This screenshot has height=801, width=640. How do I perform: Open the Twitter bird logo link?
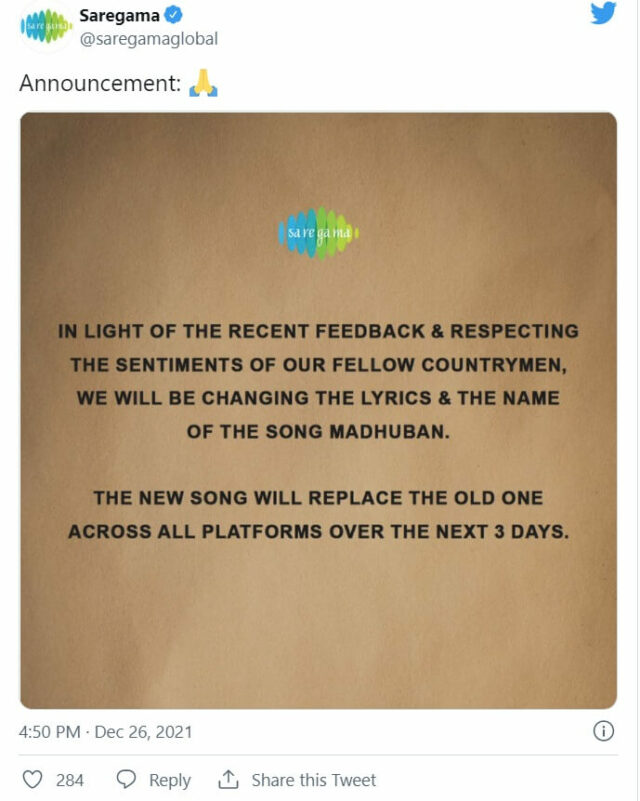(x=603, y=15)
